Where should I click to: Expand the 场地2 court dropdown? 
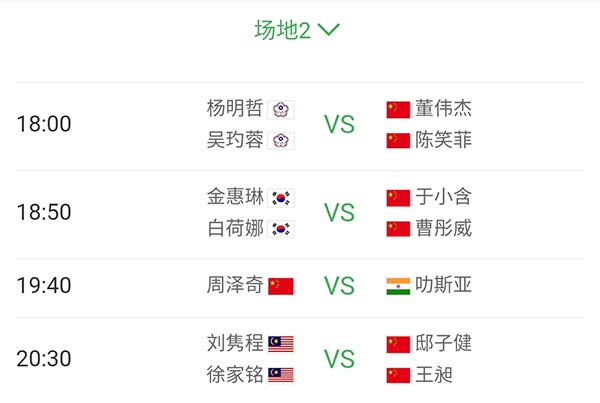coord(298,30)
